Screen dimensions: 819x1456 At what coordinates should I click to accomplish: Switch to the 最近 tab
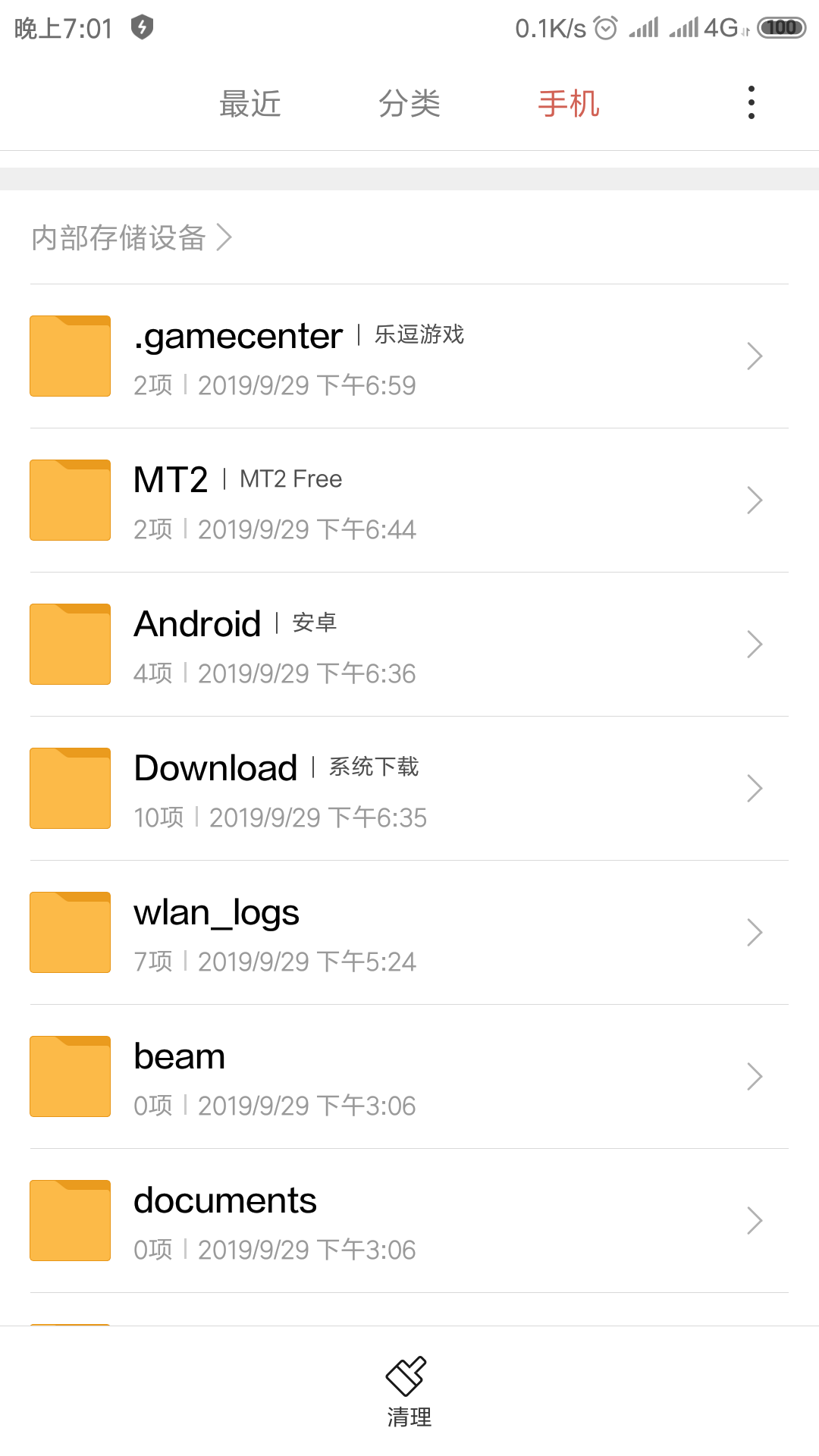[250, 104]
